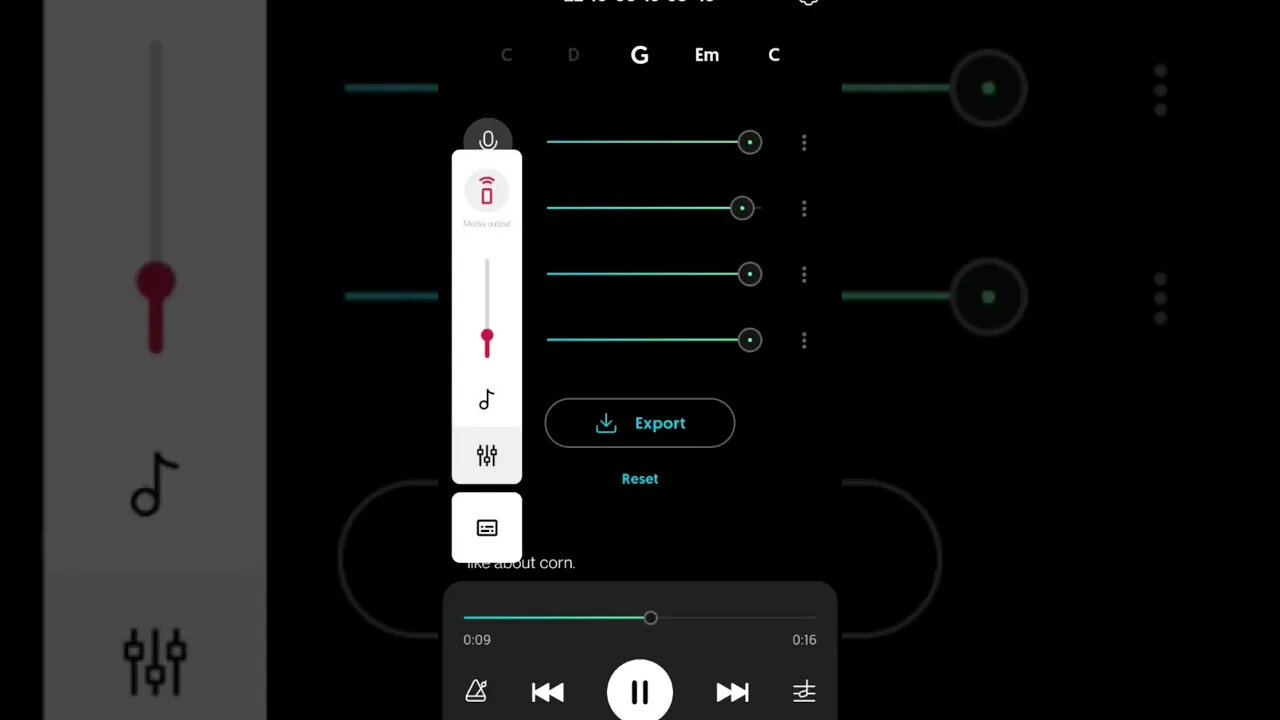Skip to the next track
1280x720 pixels.
(x=732, y=692)
